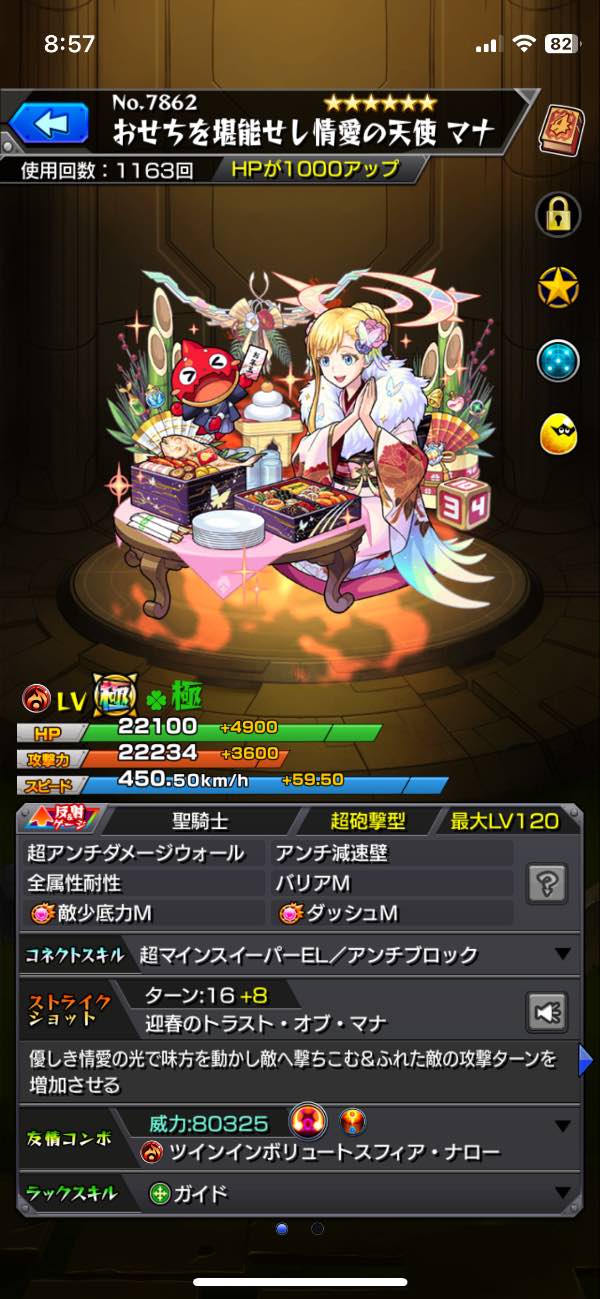Expand the コネクトスキル dropdown arrow
The image size is (600, 1299).
(563, 954)
